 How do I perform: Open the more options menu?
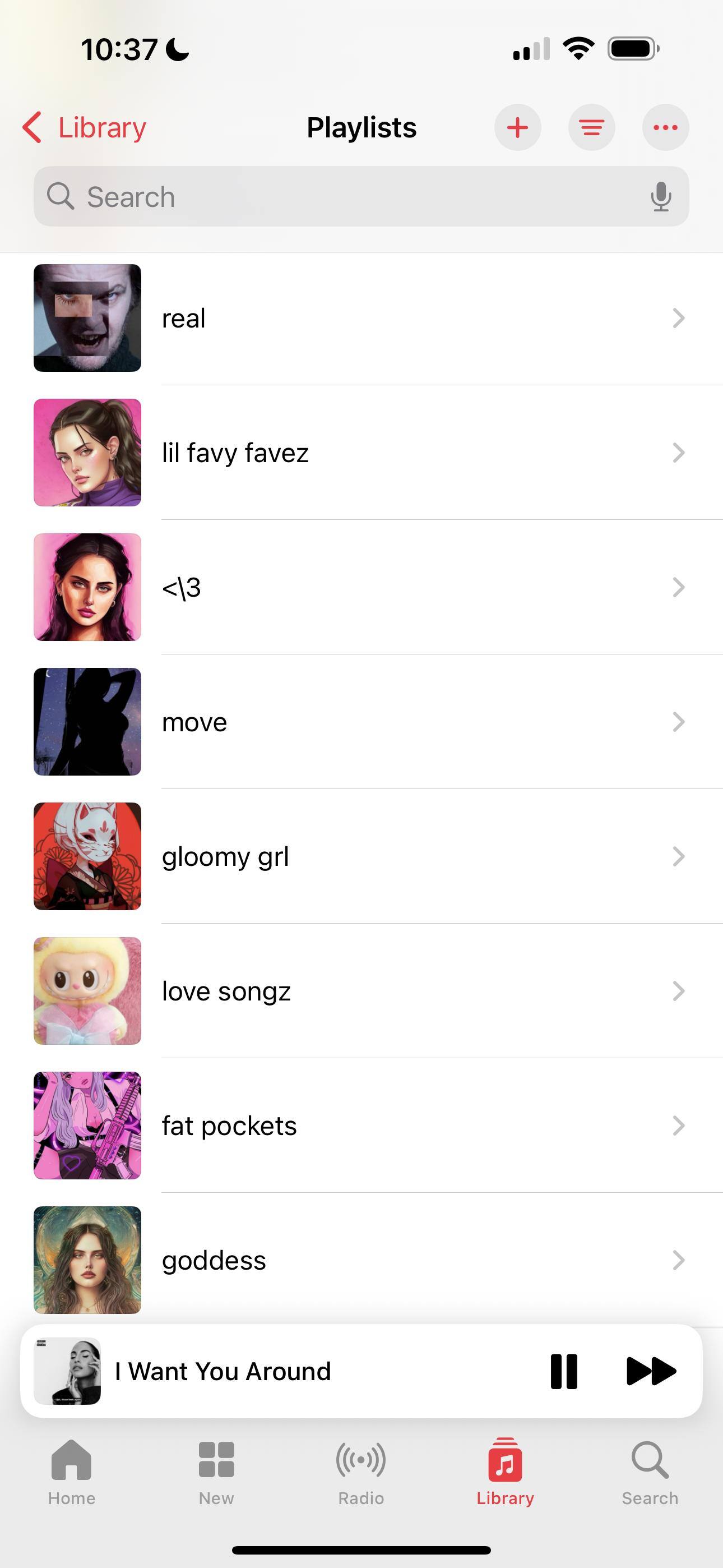click(x=665, y=128)
